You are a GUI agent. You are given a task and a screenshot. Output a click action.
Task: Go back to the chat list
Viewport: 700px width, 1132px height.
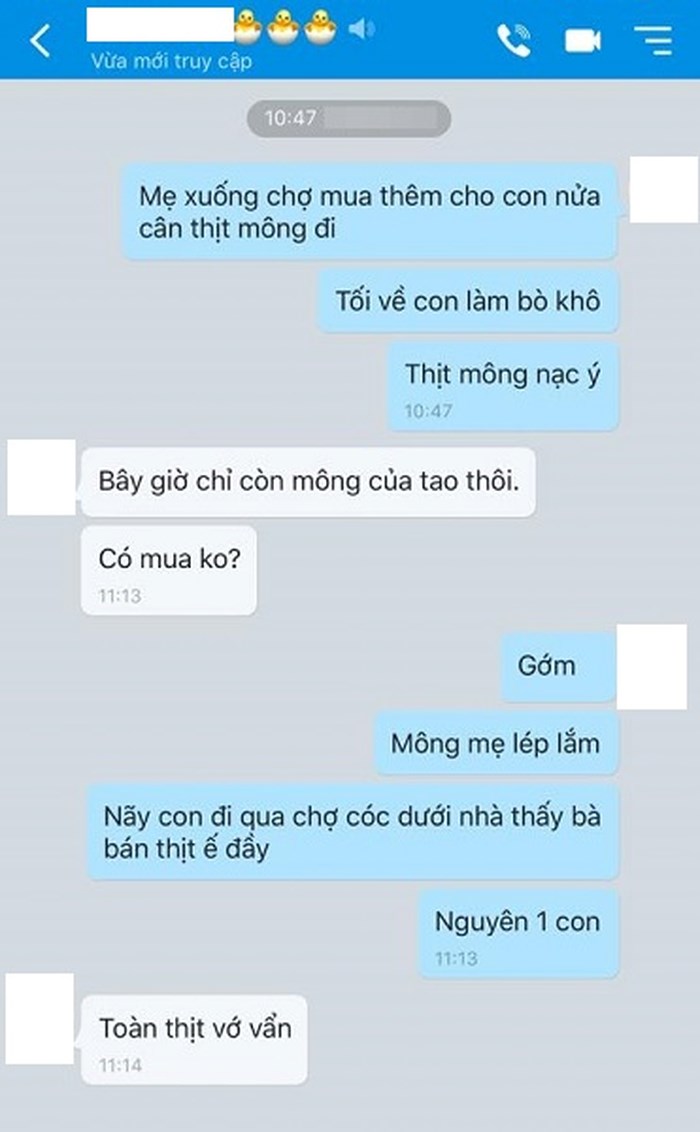[40, 41]
